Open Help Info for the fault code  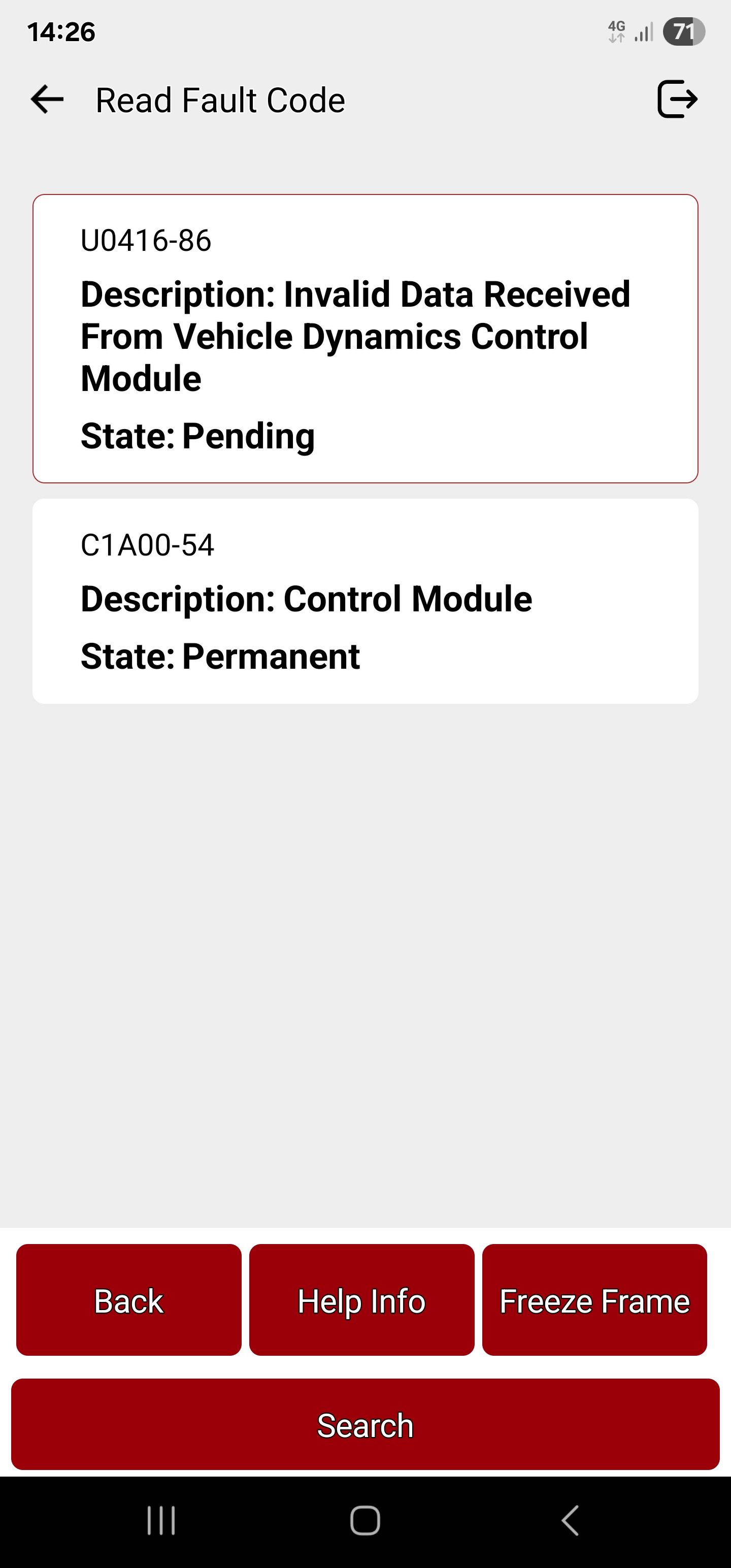coord(361,1300)
